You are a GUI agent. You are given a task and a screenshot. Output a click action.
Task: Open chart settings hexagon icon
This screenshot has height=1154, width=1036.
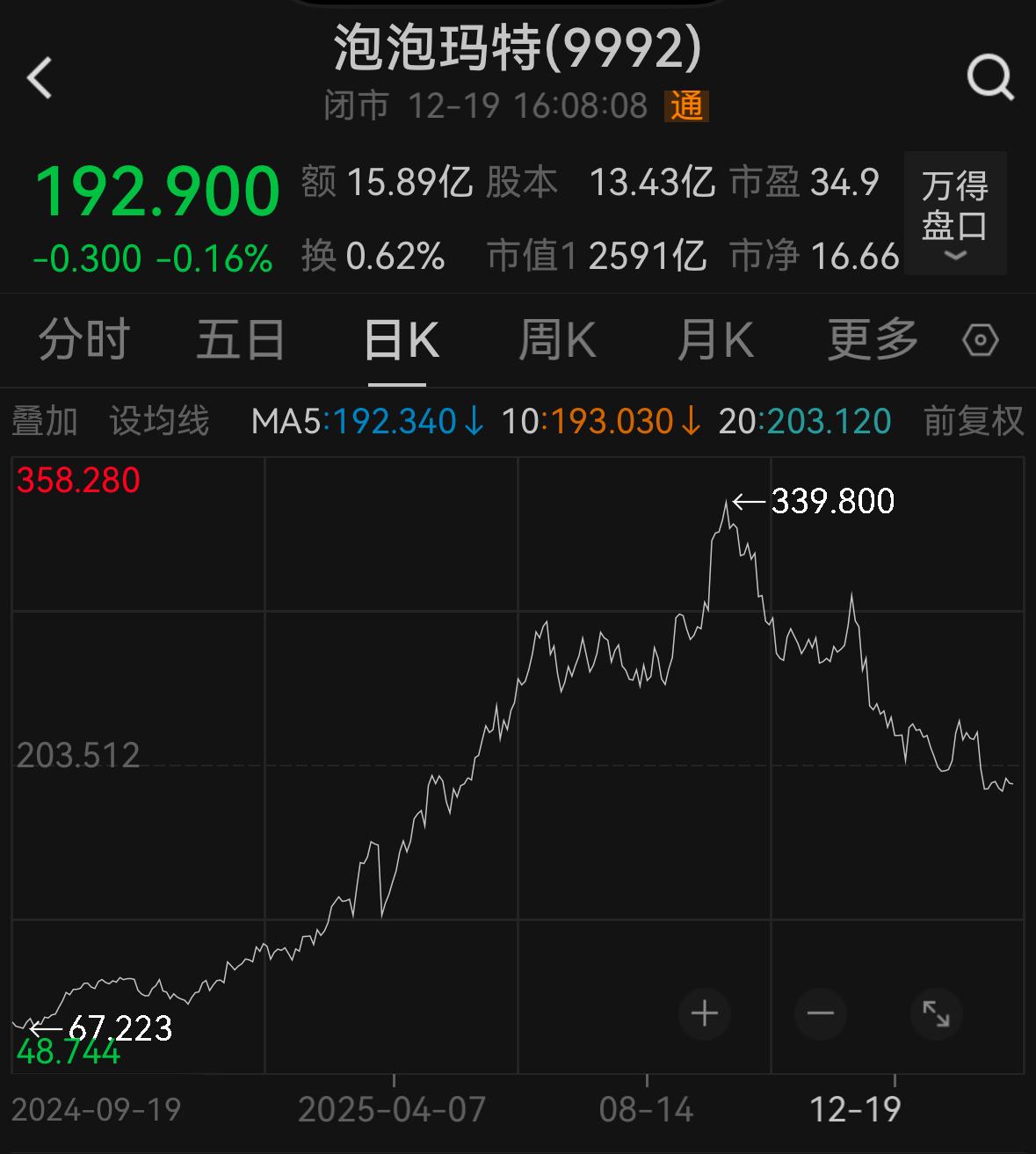click(981, 340)
